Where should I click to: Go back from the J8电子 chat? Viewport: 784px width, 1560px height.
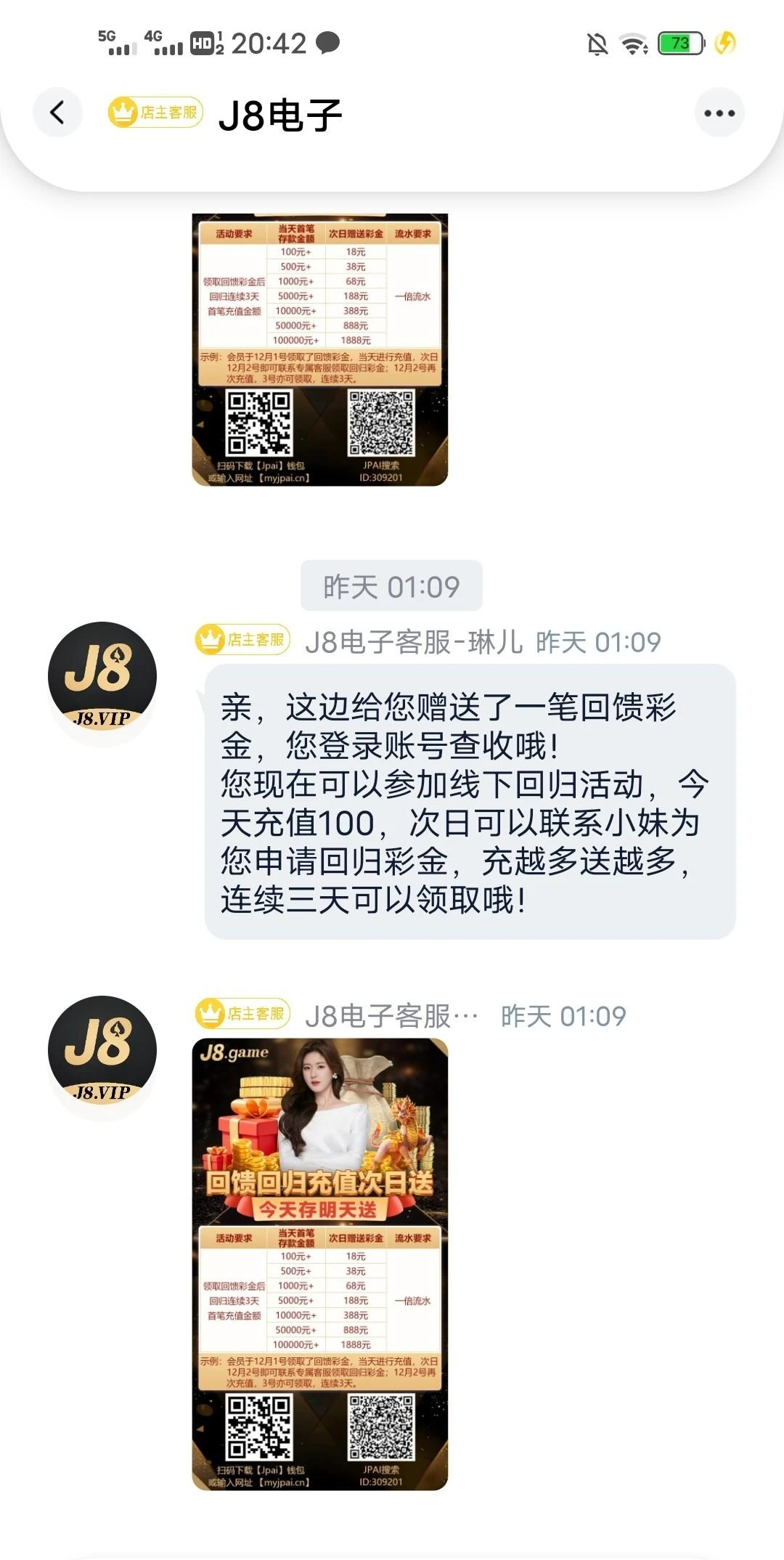pyautogui.click(x=57, y=113)
